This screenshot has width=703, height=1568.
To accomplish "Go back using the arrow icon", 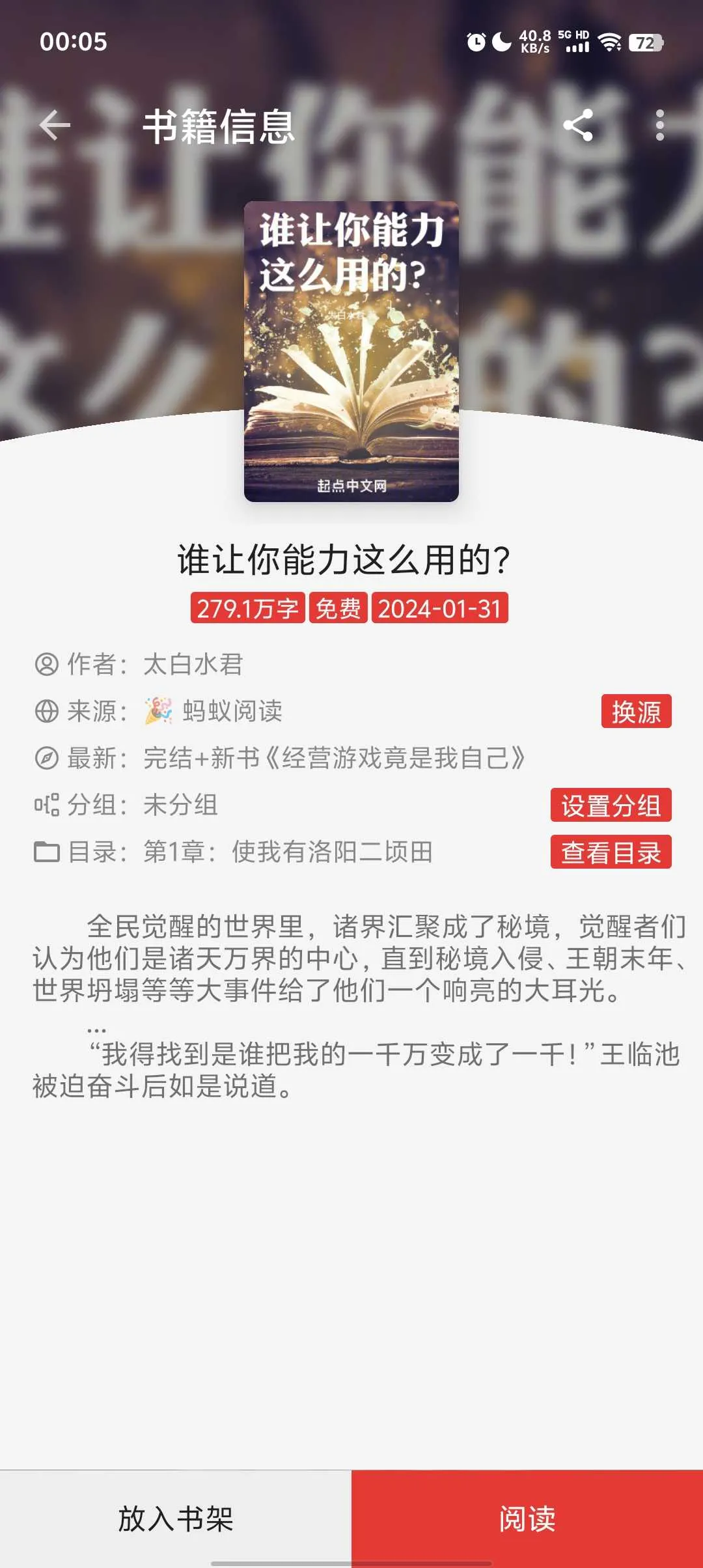I will [55, 125].
